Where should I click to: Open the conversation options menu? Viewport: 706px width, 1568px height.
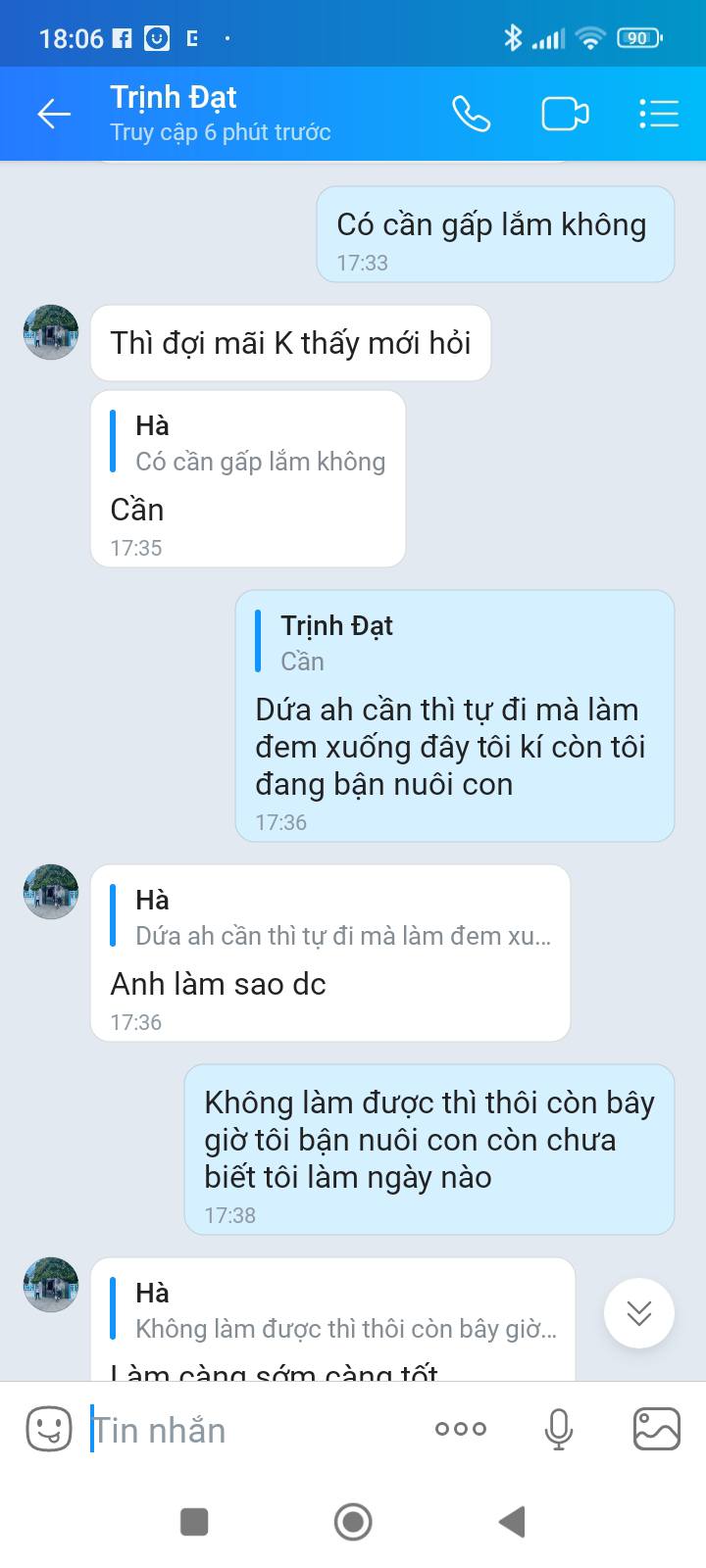(x=659, y=115)
